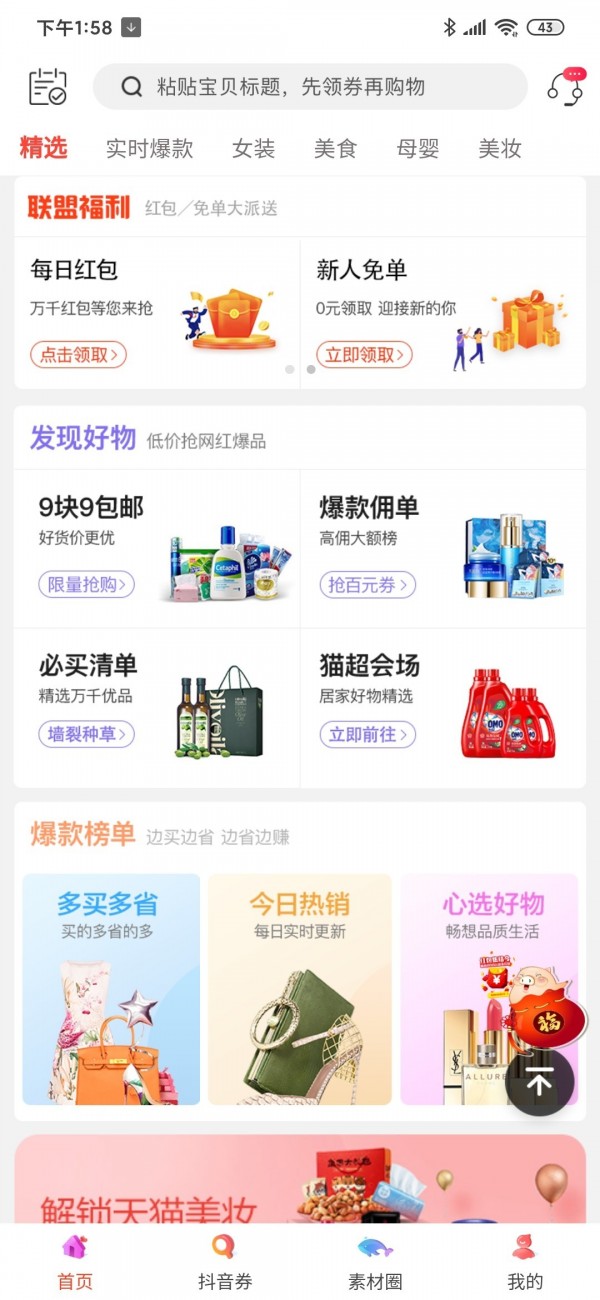Go to the 美妆 tab
The image size is (600, 1300).
[499, 149]
